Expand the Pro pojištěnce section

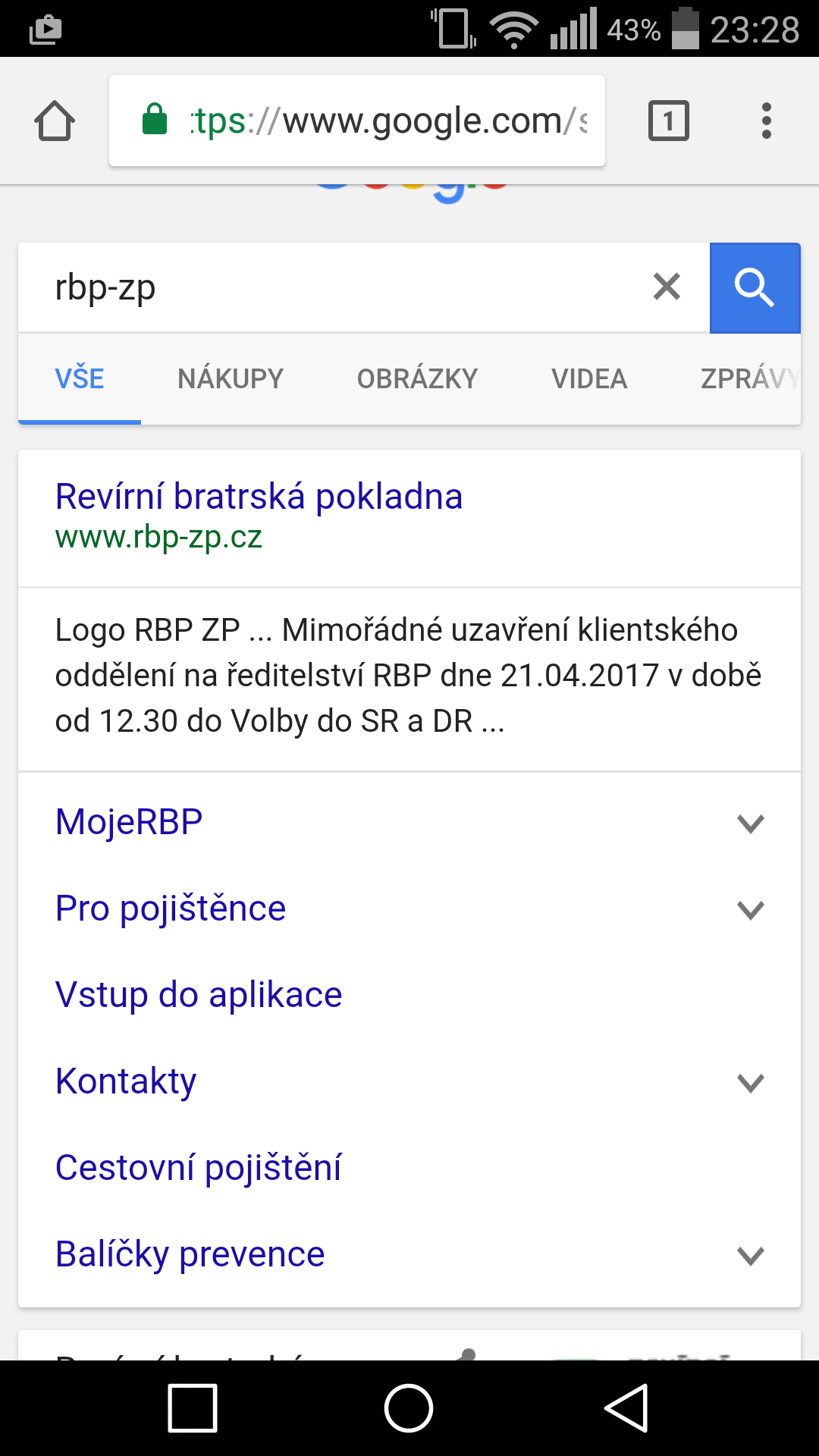[750, 909]
